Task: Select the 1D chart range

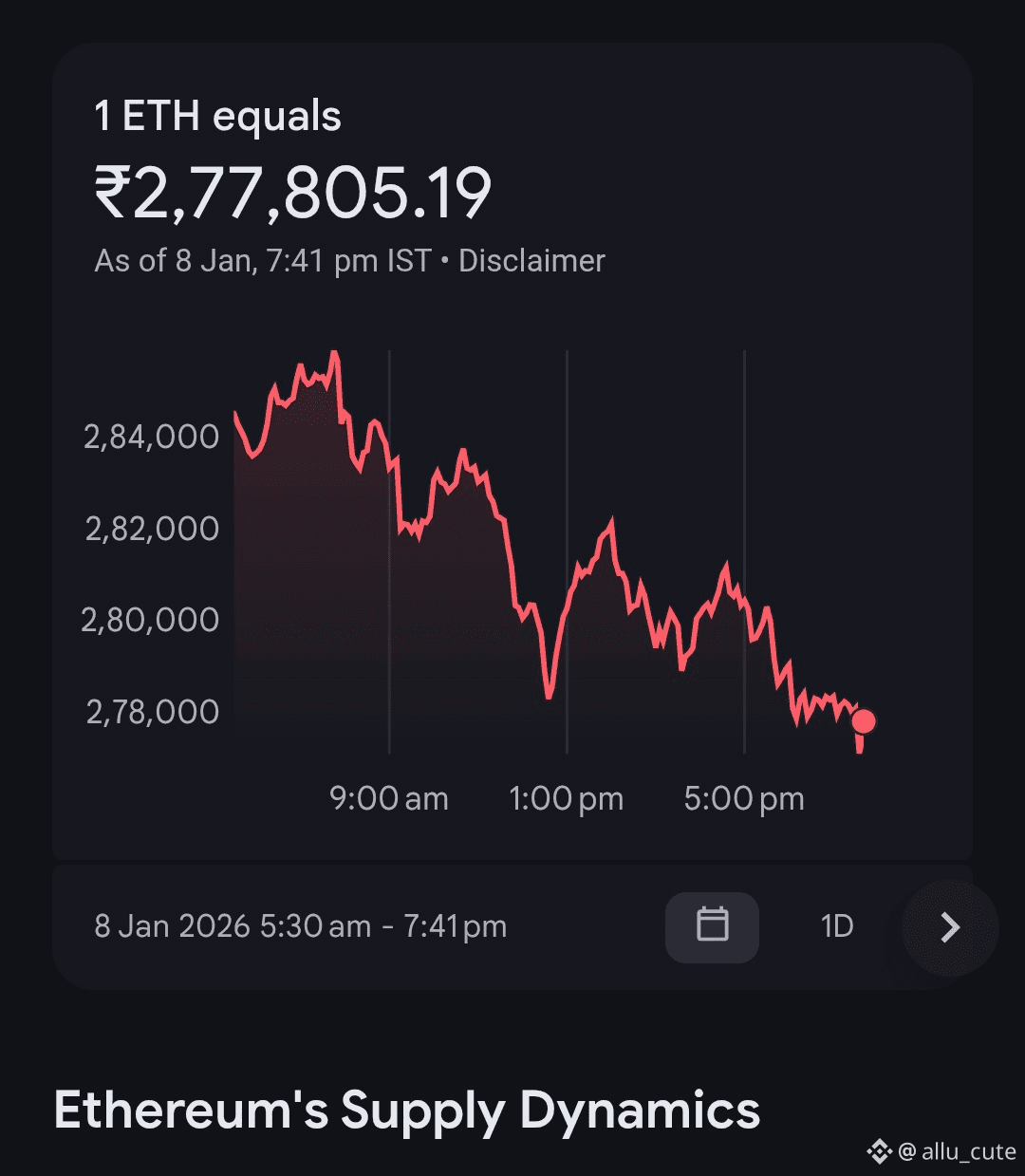Action: [837, 926]
